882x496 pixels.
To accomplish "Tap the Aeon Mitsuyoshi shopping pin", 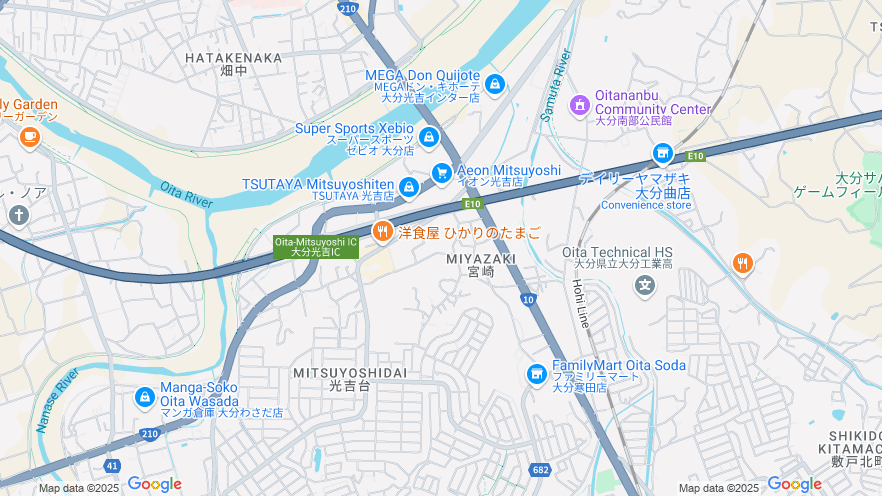I will click(x=442, y=174).
